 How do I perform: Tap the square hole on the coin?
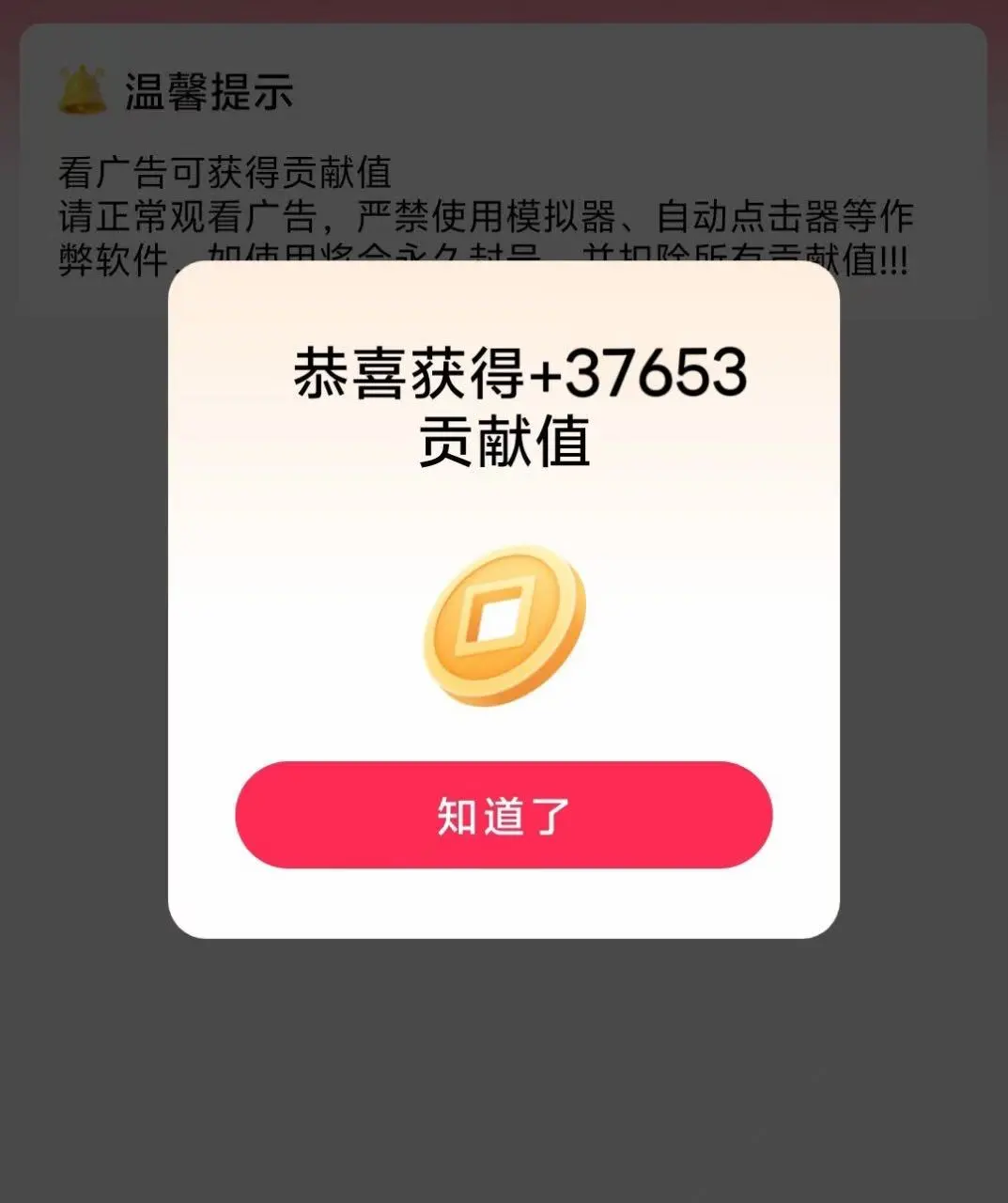[x=498, y=616]
